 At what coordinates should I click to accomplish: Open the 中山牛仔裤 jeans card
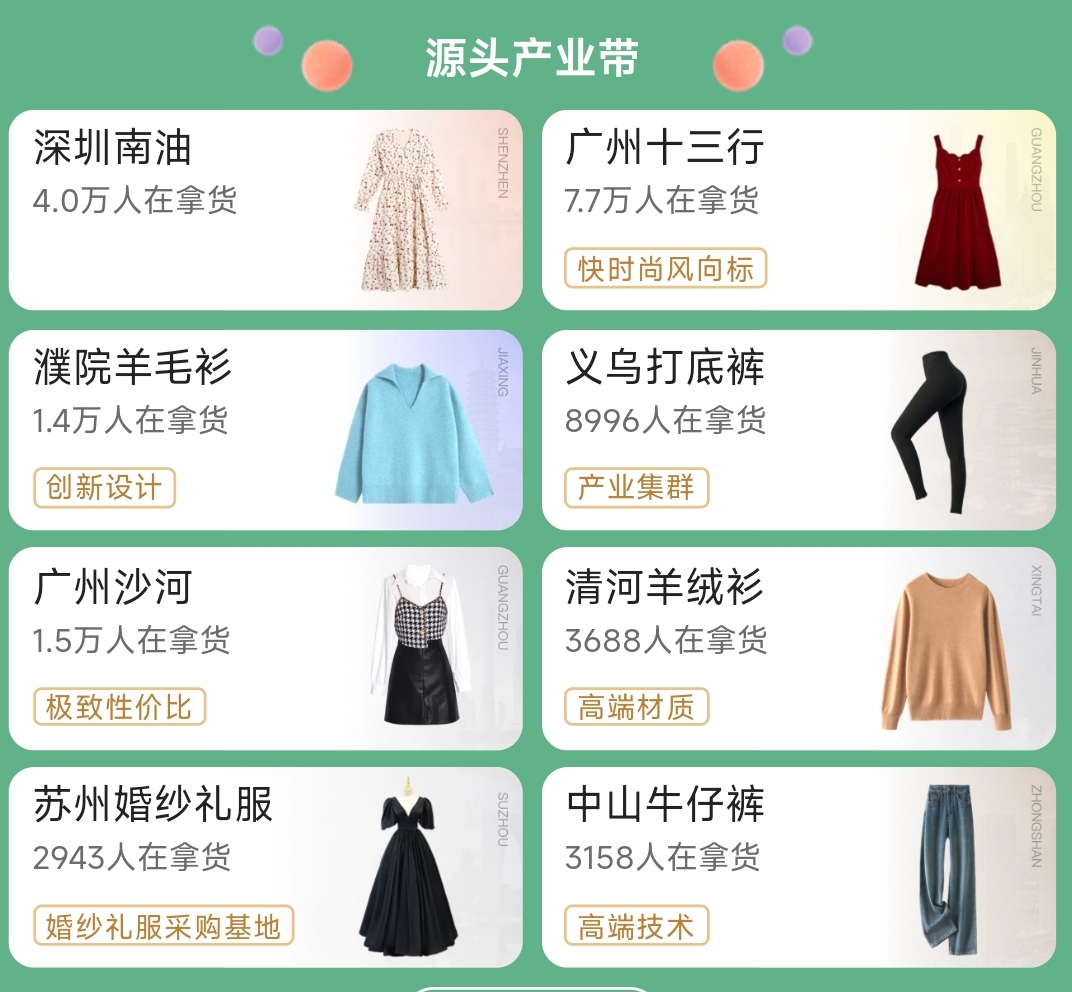[798, 867]
